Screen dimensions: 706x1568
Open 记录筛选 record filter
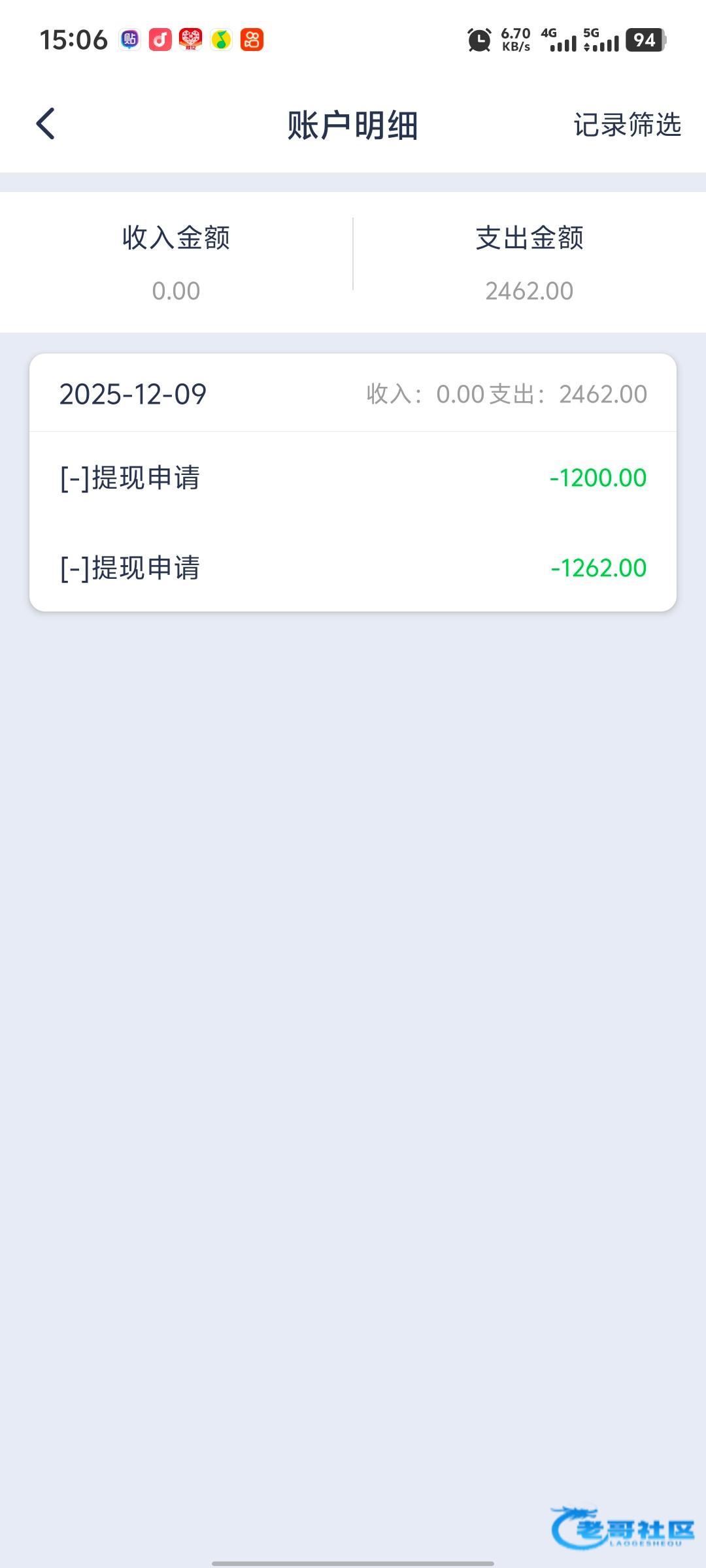point(627,125)
